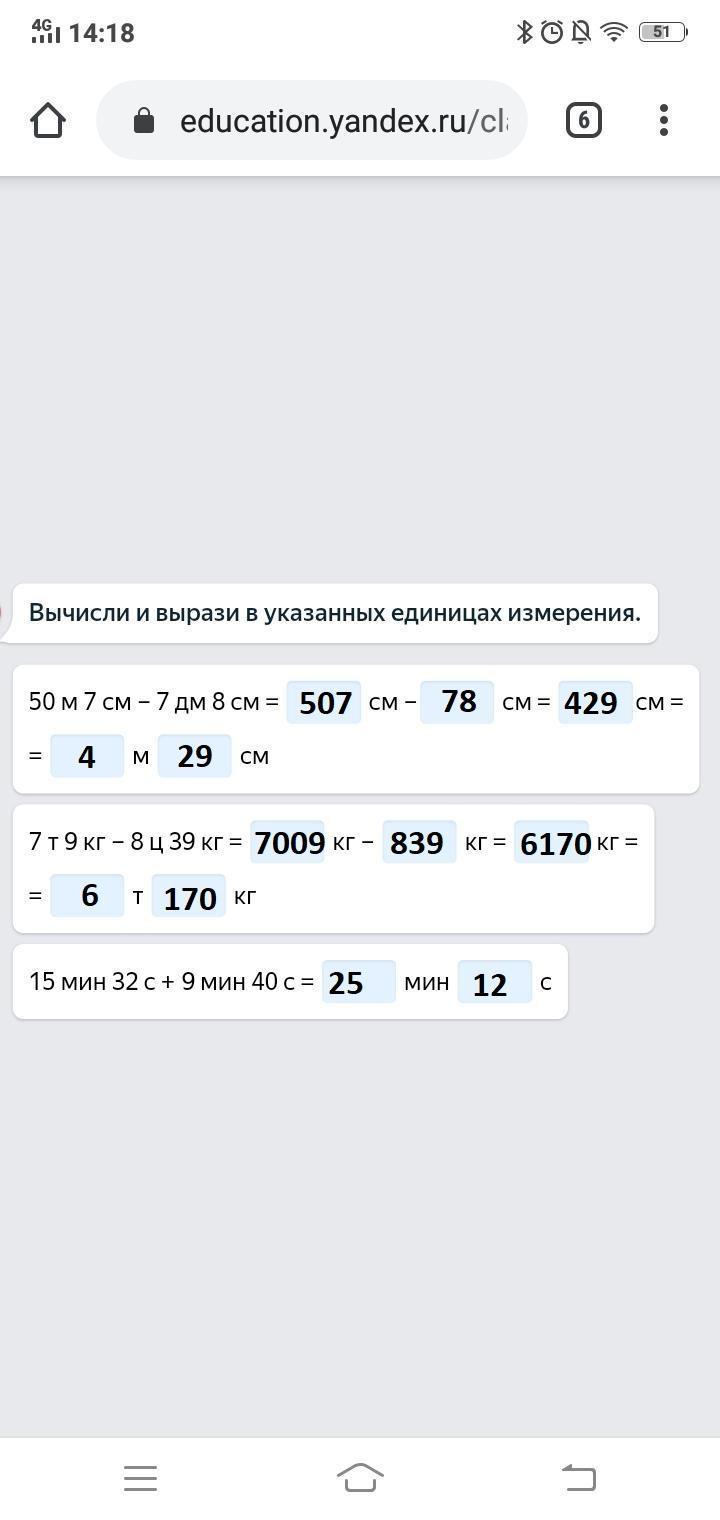Tap the education.yandex.ru address bar

[311, 121]
